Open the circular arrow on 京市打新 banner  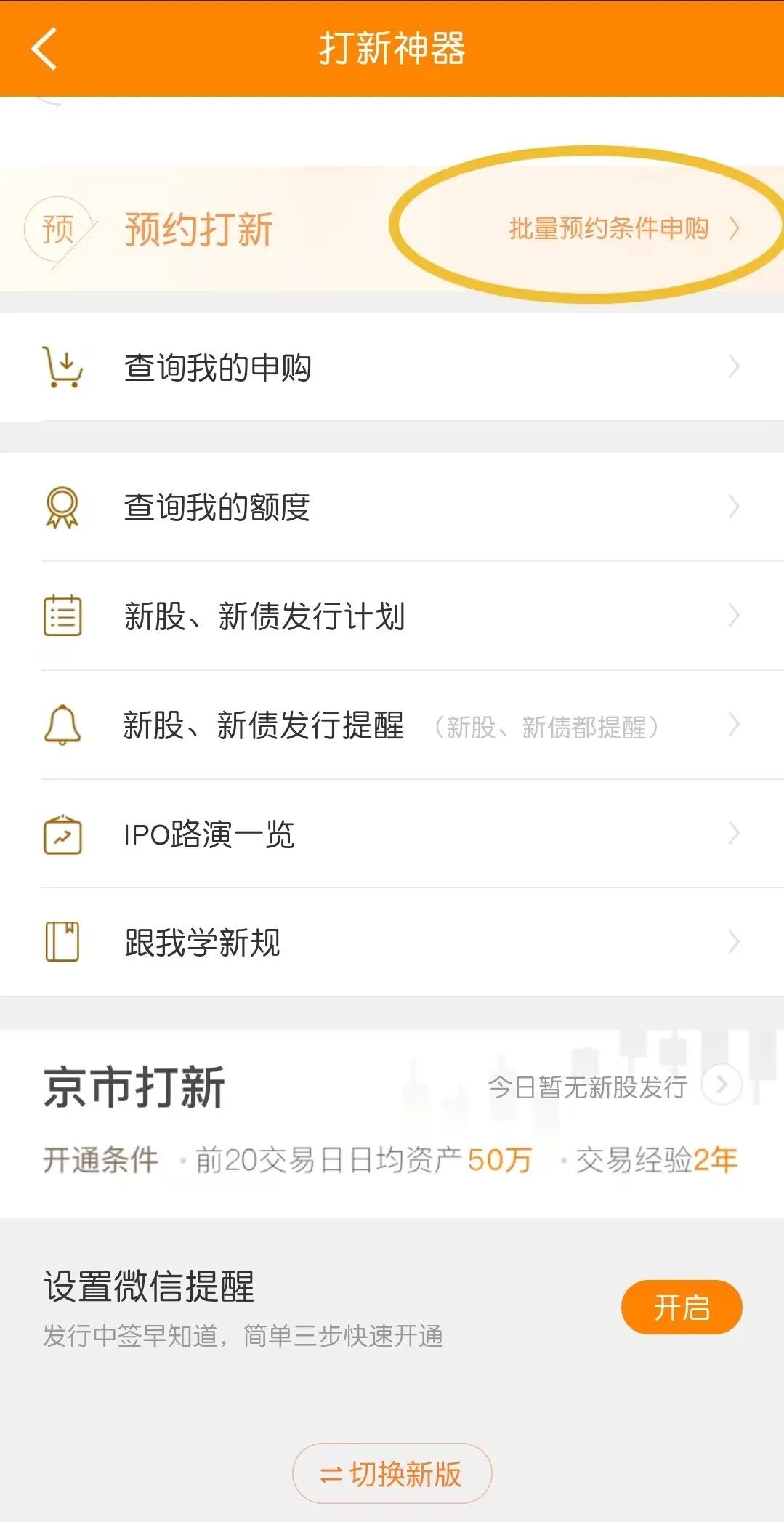click(x=722, y=1084)
